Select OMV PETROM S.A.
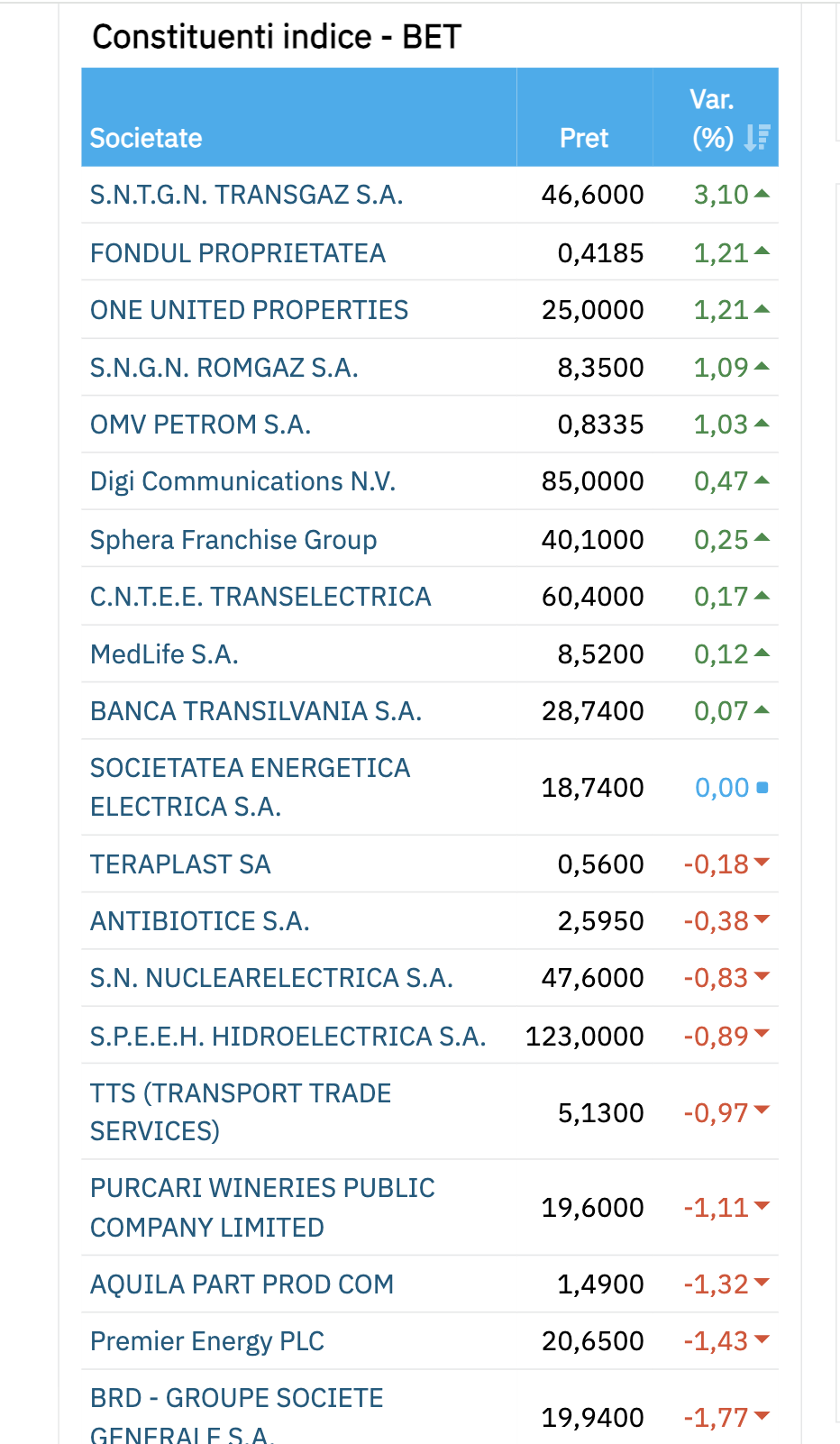The image size is (840, 1444). (x=201, y=425)
